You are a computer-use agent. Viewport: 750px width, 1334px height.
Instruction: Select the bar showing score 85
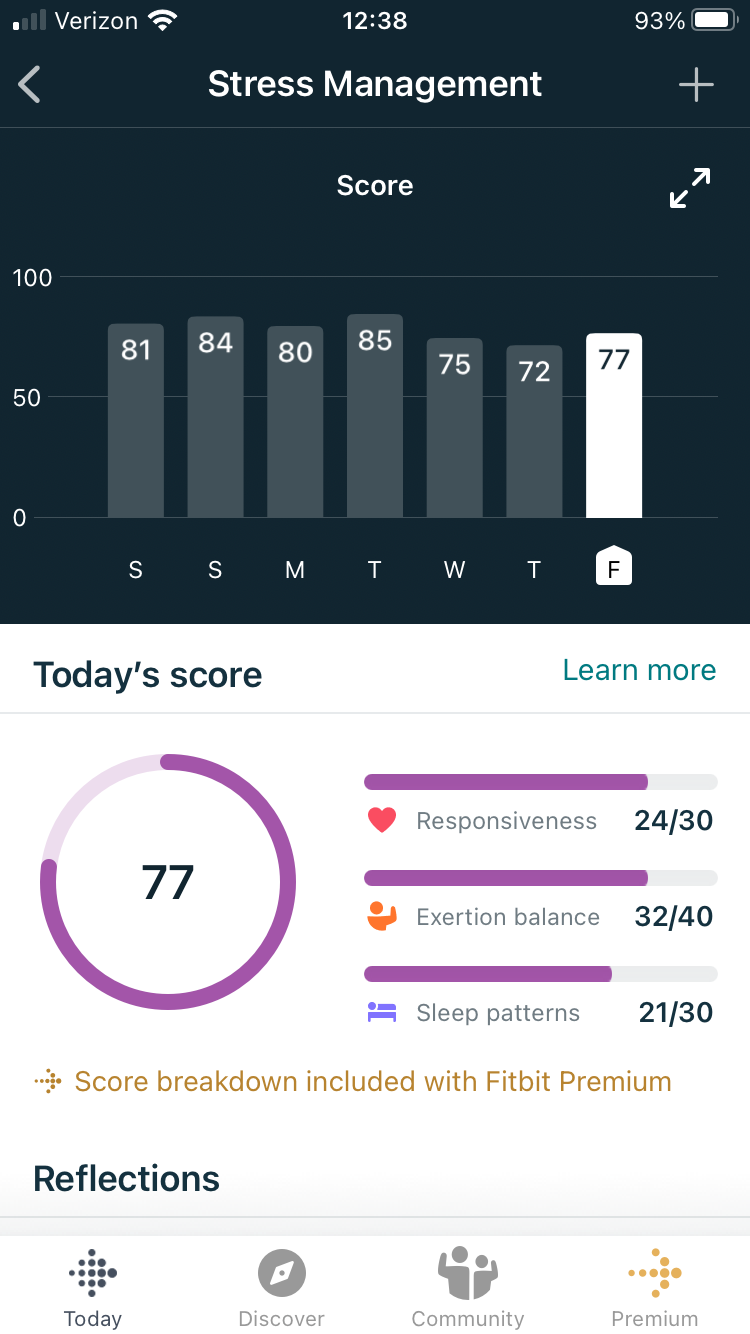tap(375, 417)
